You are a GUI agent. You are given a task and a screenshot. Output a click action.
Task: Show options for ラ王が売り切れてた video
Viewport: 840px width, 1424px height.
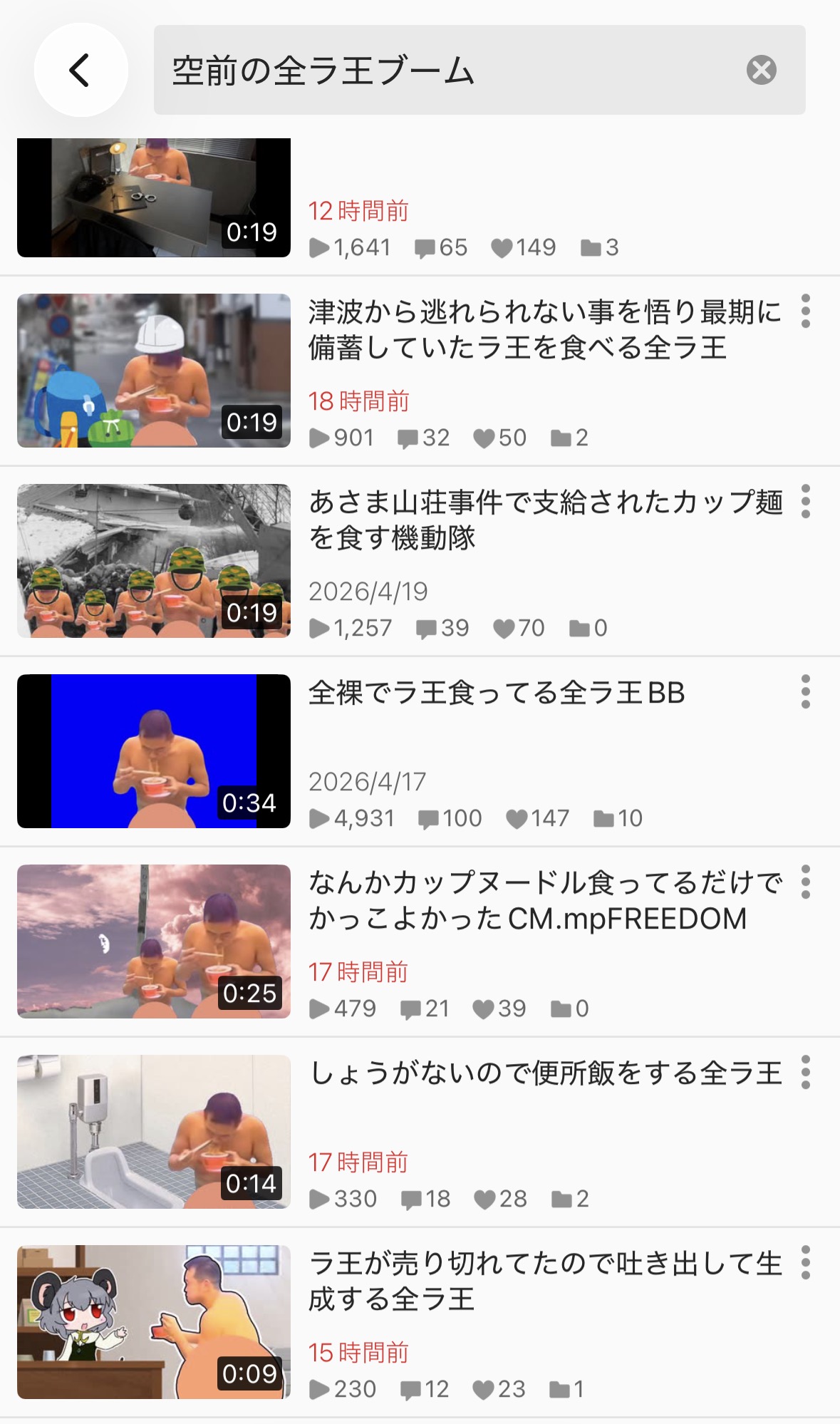coord(805,1263)
